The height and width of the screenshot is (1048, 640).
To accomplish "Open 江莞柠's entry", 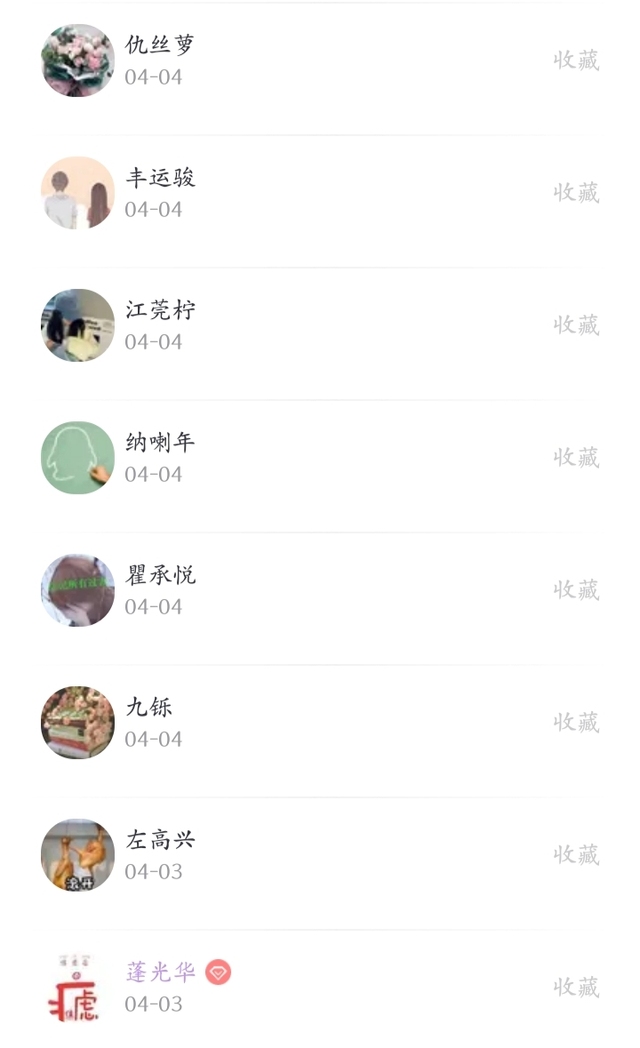I will [160, 311].
